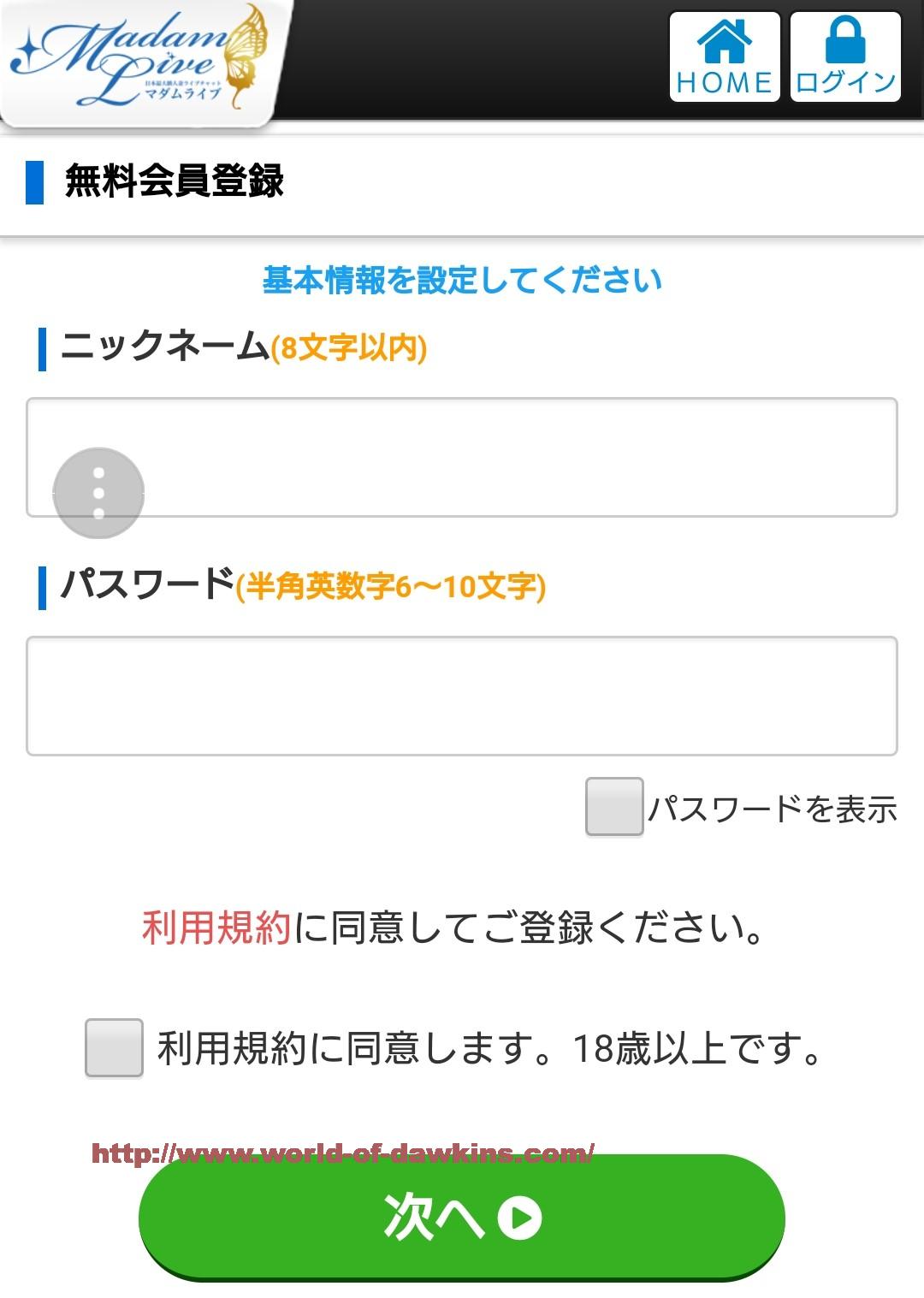Check the パスワードを表示 box
This screenshot has height=1298, width=924.
(614, 806)
